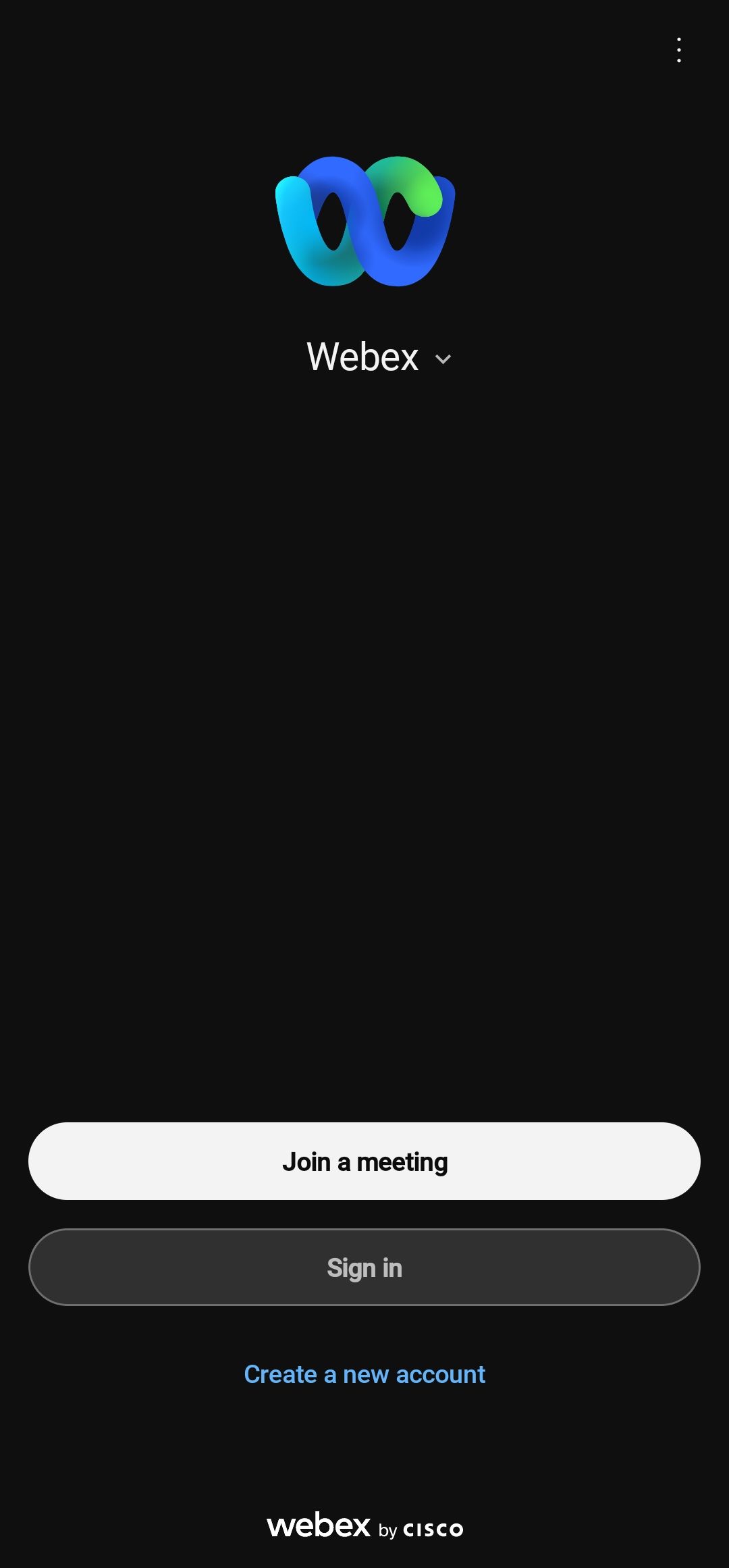Open the Create a new account link
The width and height of the screenshot is (729, 1568).
[x=364, y=1374]
